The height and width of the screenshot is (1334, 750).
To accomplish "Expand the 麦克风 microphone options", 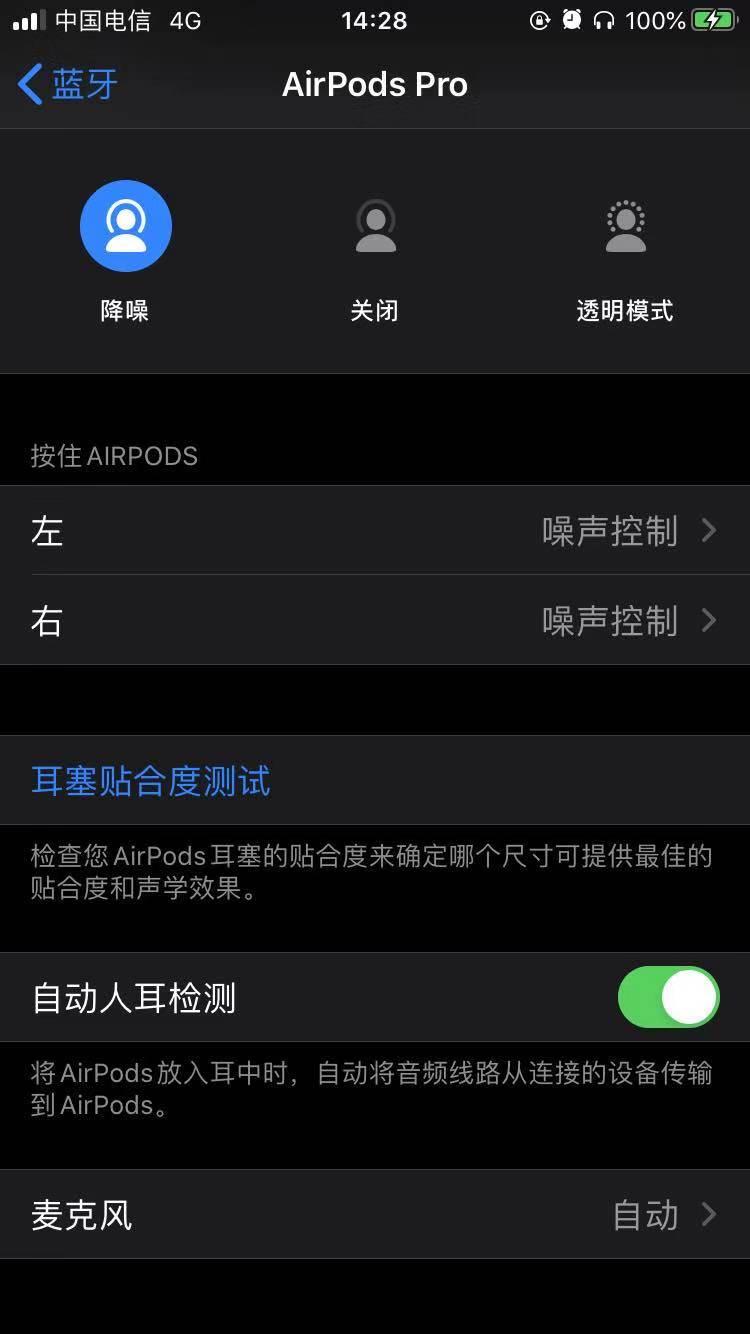I will point(375,1215).
